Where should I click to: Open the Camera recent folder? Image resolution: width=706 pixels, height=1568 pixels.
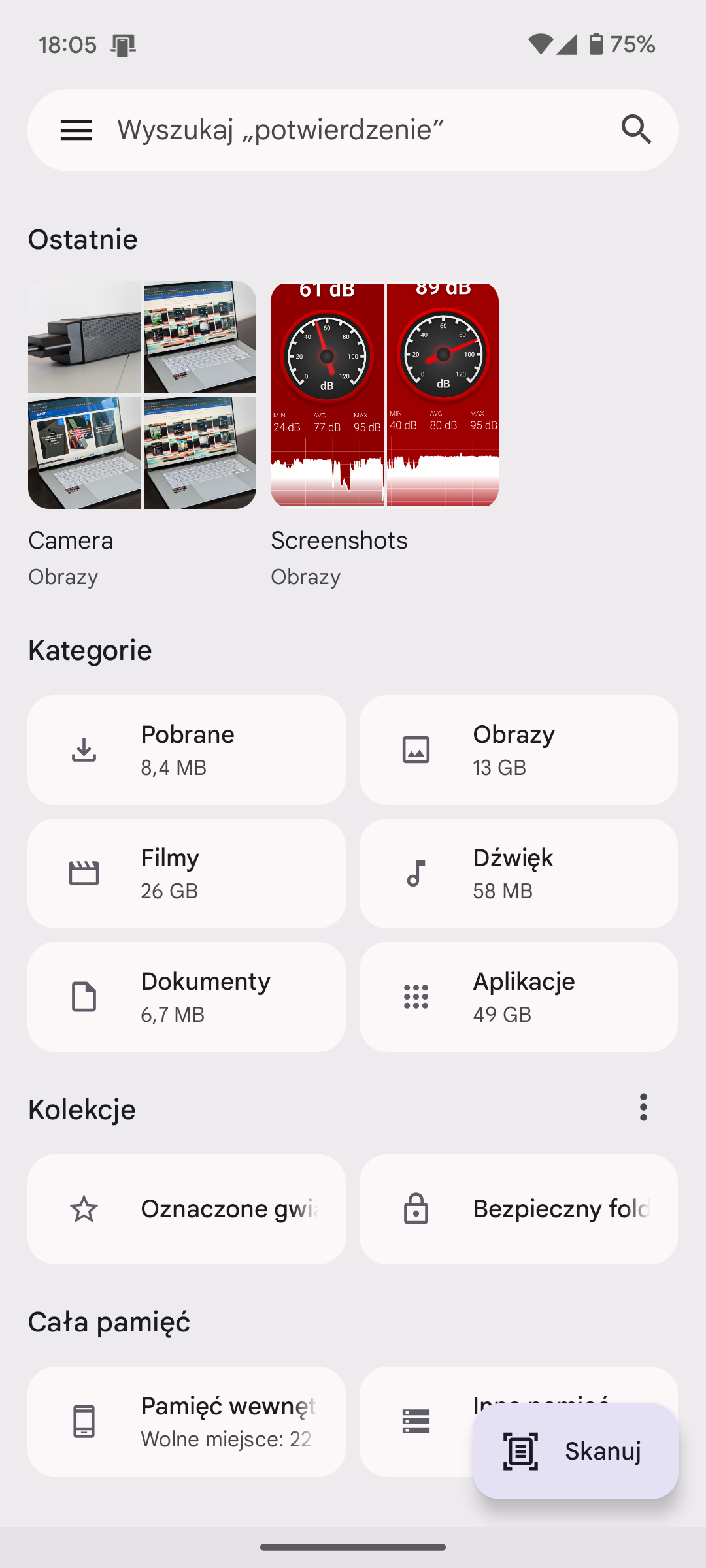[x=142, y=395]
